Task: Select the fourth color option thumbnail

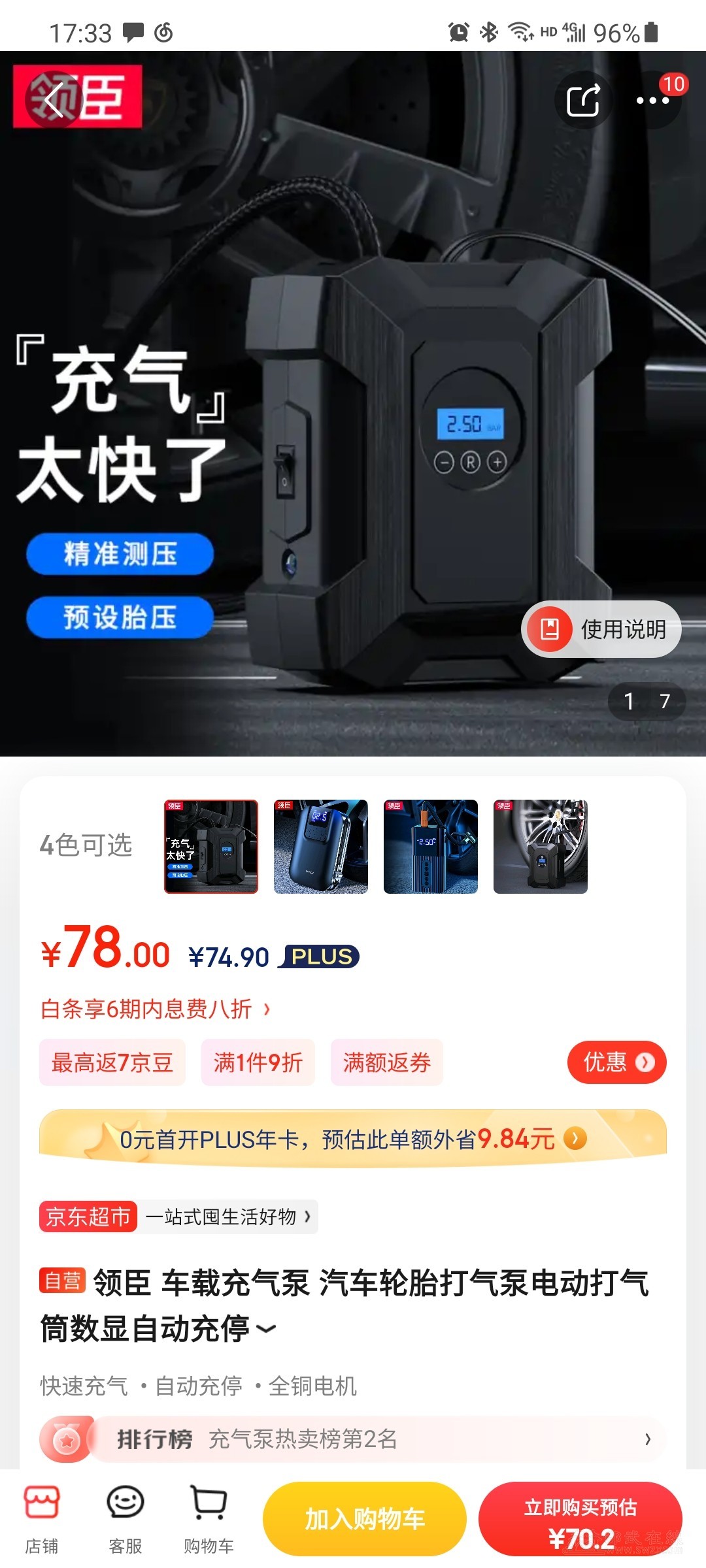Action: [x=541, y=846]
